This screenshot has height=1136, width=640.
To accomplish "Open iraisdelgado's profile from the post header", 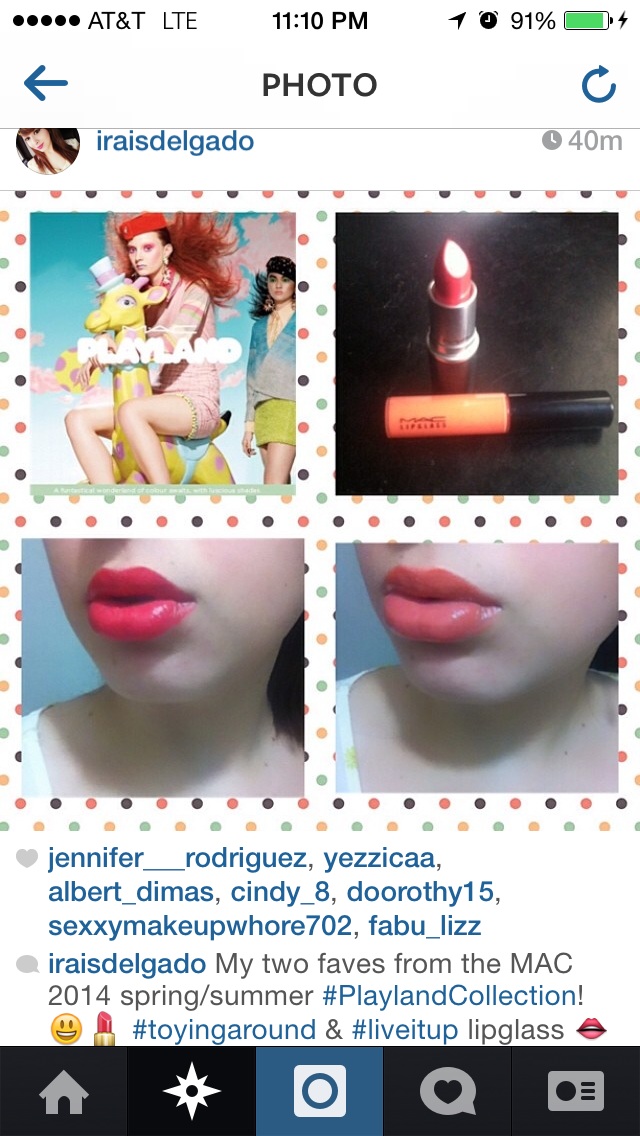I will (x=175, y=142).
